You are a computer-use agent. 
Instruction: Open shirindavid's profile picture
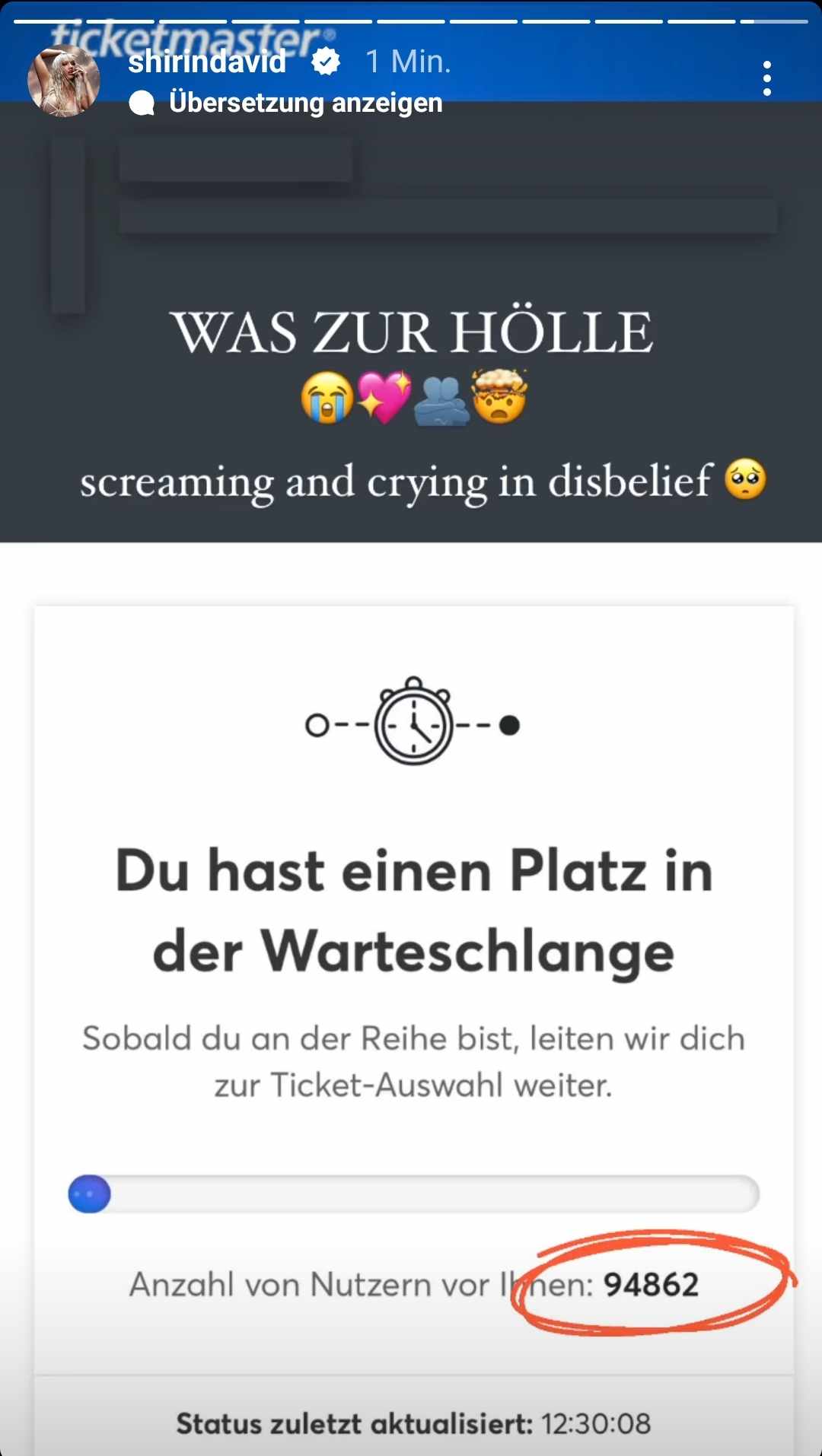click(64, 81)
